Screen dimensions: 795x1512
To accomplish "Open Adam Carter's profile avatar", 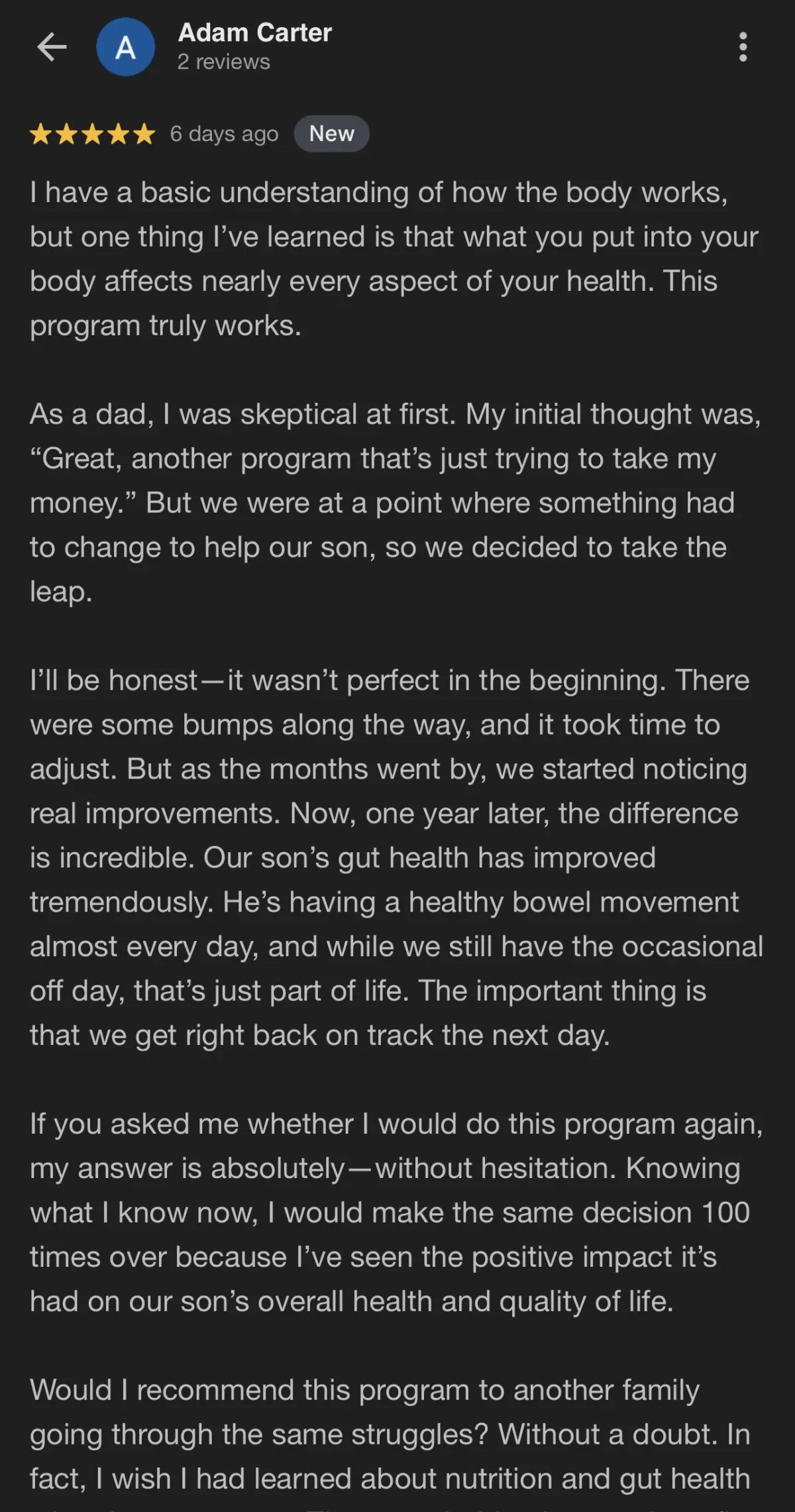I will (x=126, y=47).
